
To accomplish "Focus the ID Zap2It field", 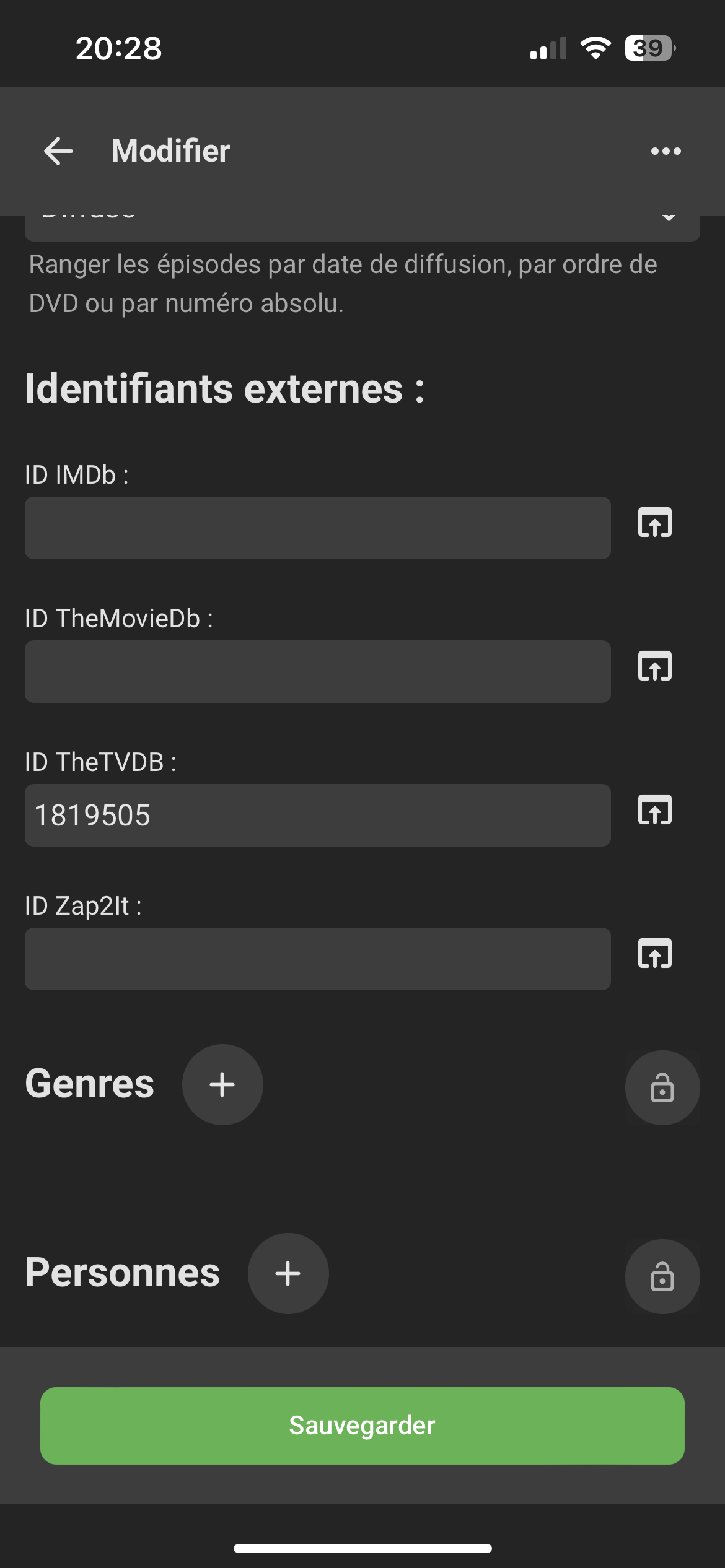I will click(317, 959).
